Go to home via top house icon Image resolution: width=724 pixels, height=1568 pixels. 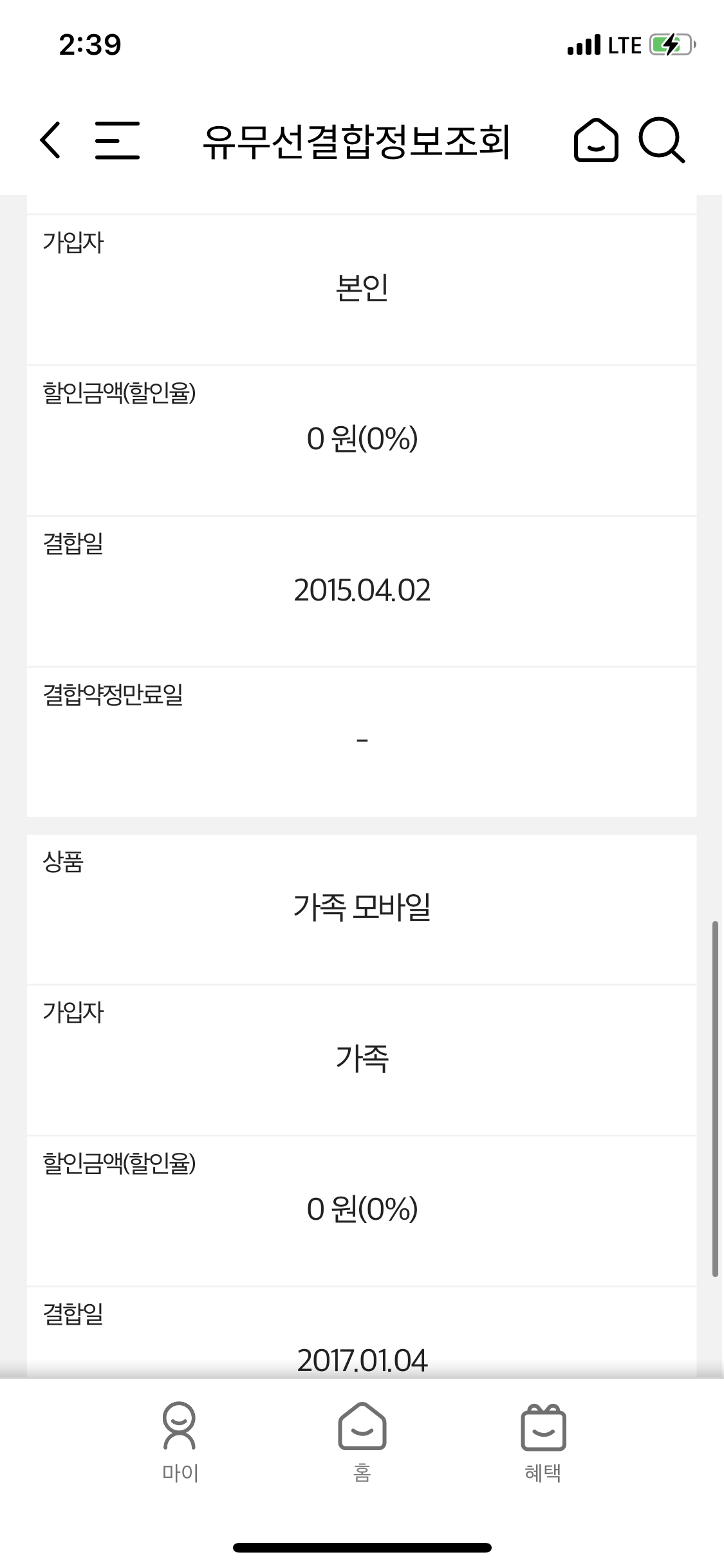point(595,140)
